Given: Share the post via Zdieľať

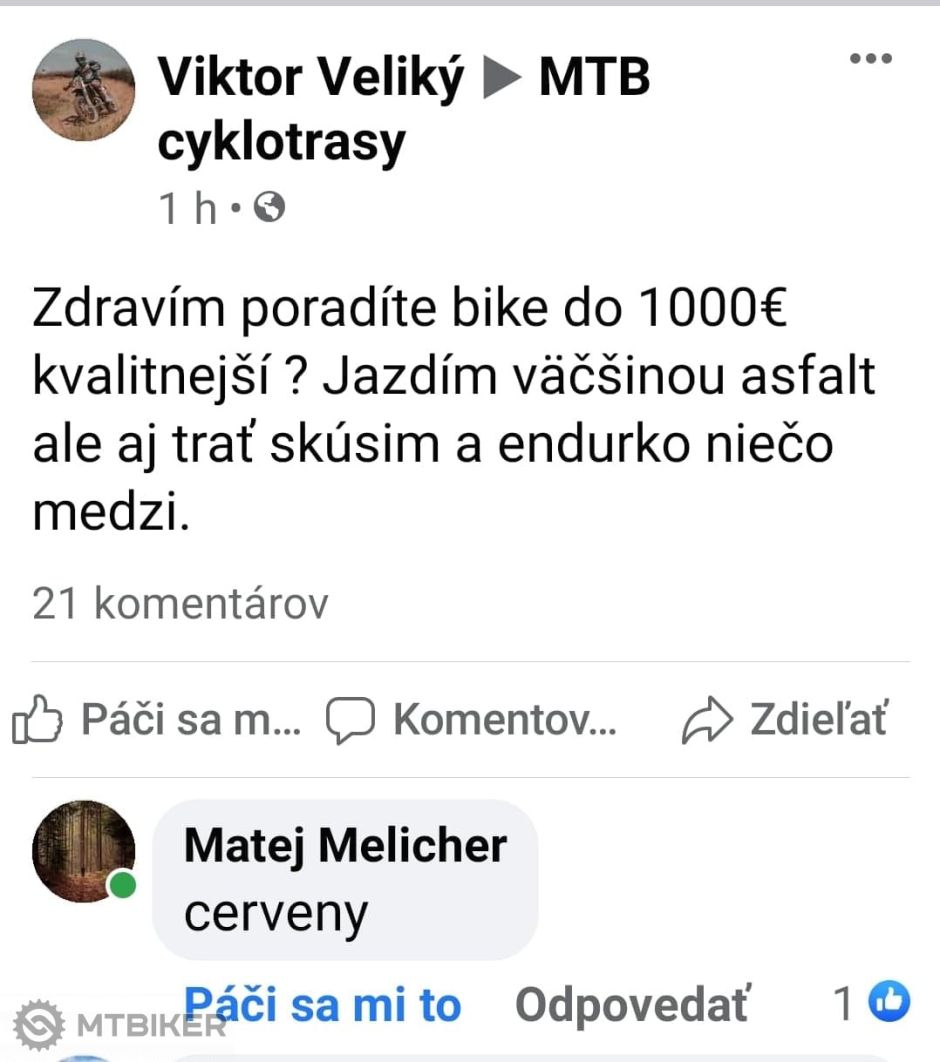Looking at the screenshot, I should coord(786,720).
